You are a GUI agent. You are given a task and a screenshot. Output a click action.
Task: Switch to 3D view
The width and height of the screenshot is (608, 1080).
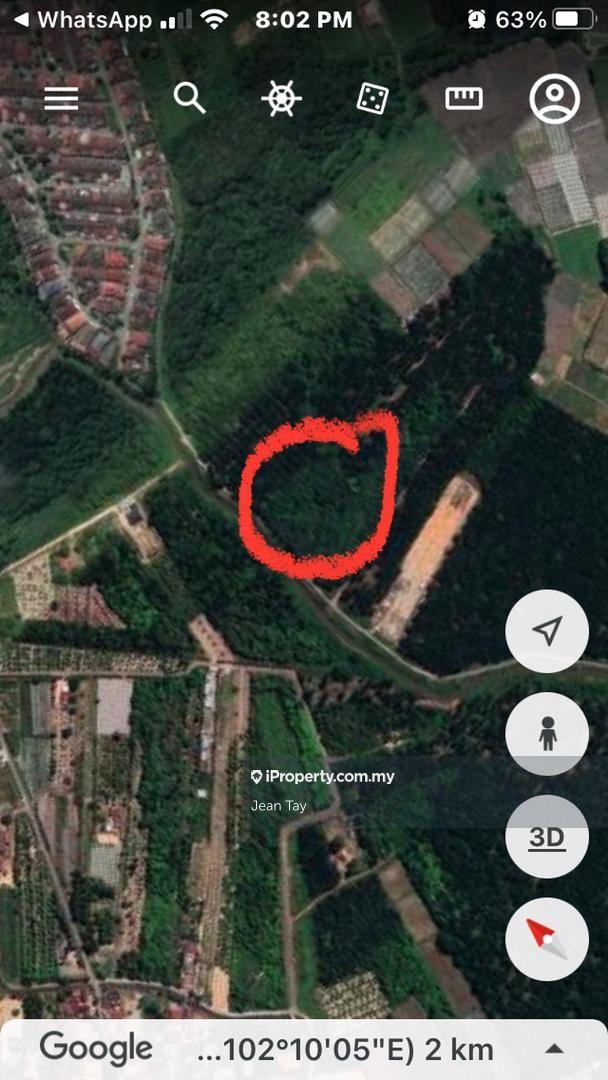547,837
